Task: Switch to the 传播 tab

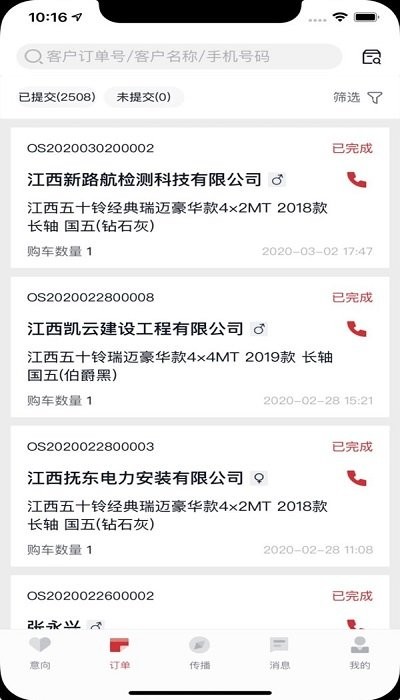Action: click(x=200, y=653)
